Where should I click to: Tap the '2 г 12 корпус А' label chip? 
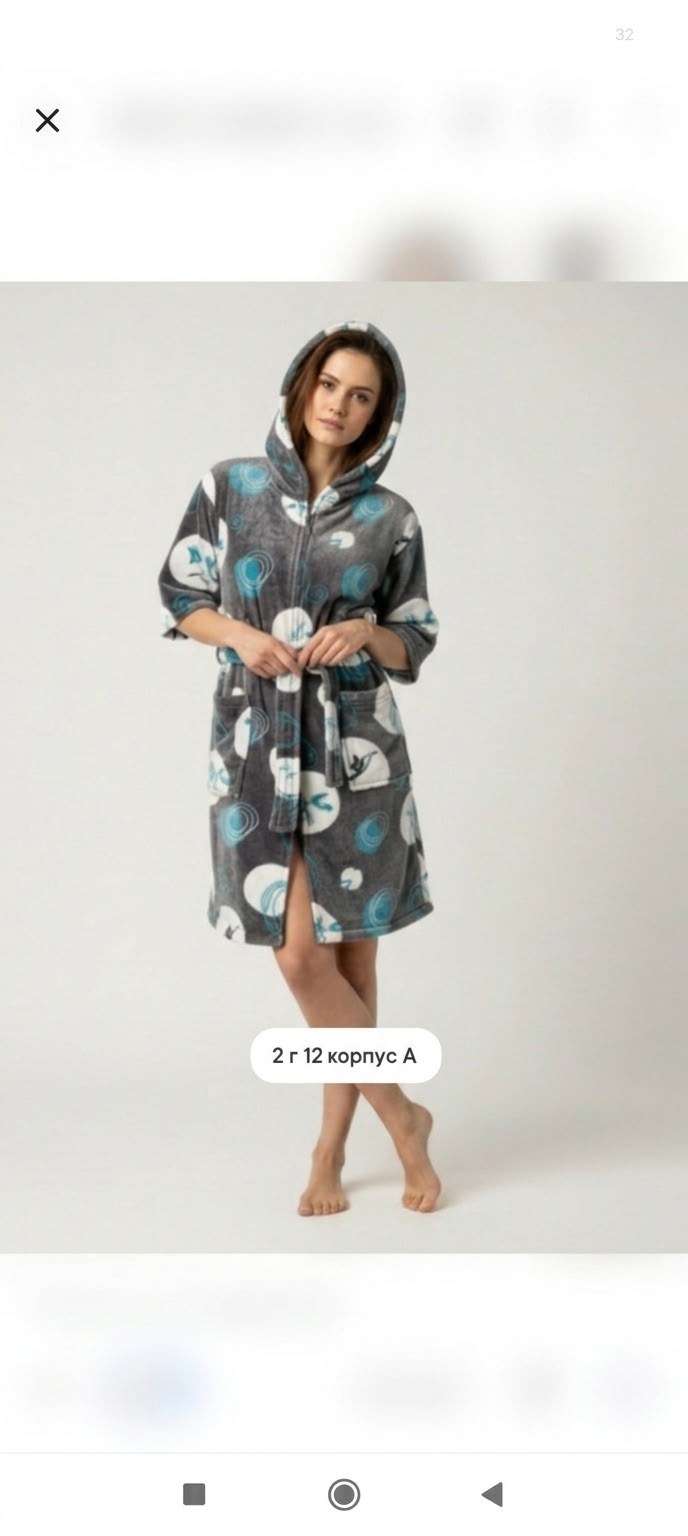coord(345,1055)
